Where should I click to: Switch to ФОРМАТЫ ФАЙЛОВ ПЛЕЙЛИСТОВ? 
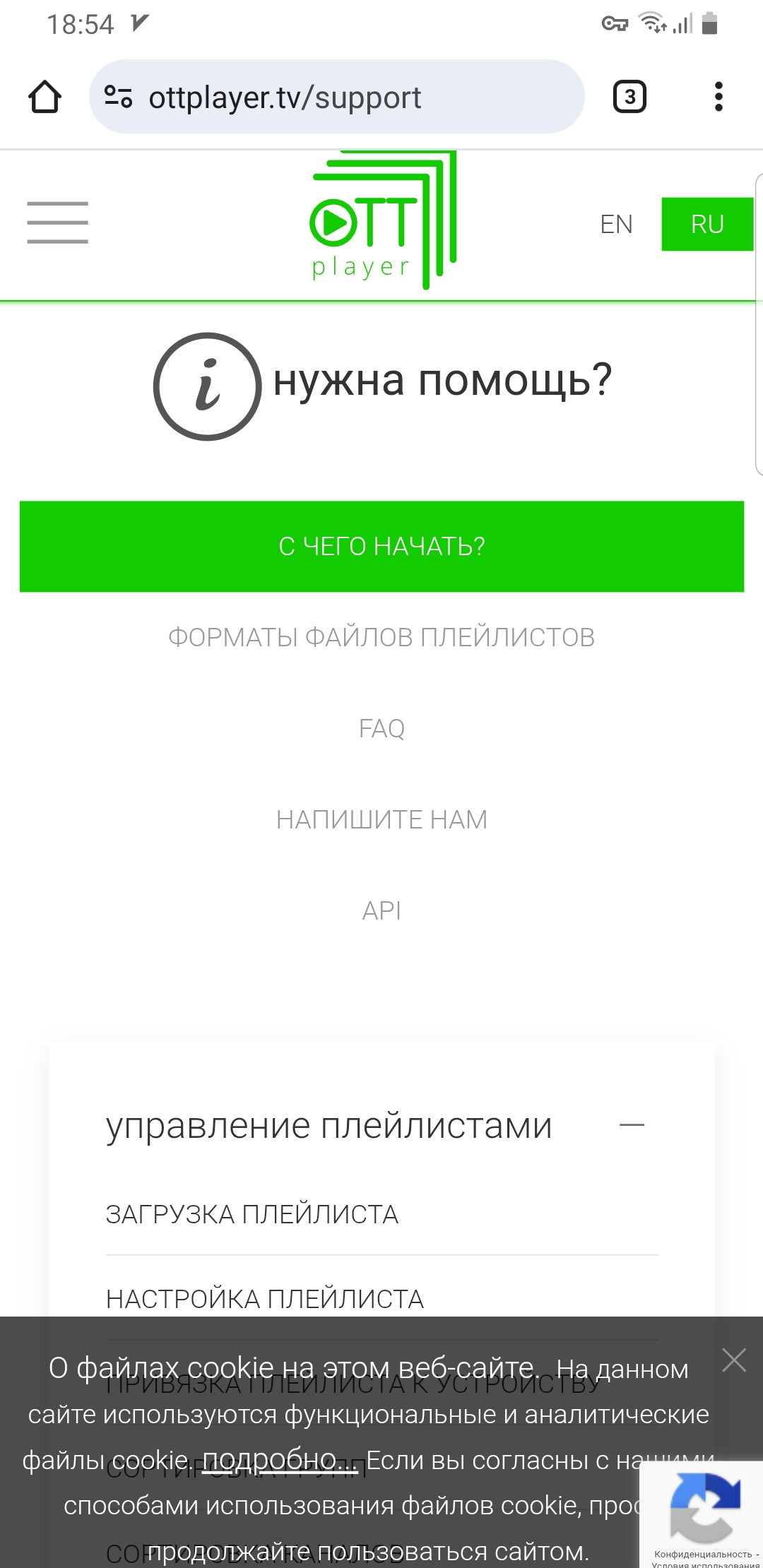[381, 637]
